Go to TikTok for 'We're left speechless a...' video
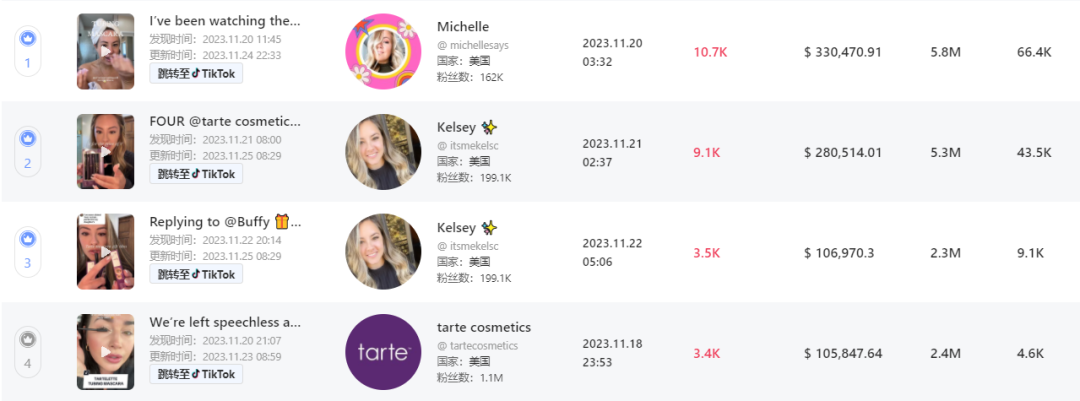Image resolution: width=1080 pixels, height=401 pixels. (196, 374)
